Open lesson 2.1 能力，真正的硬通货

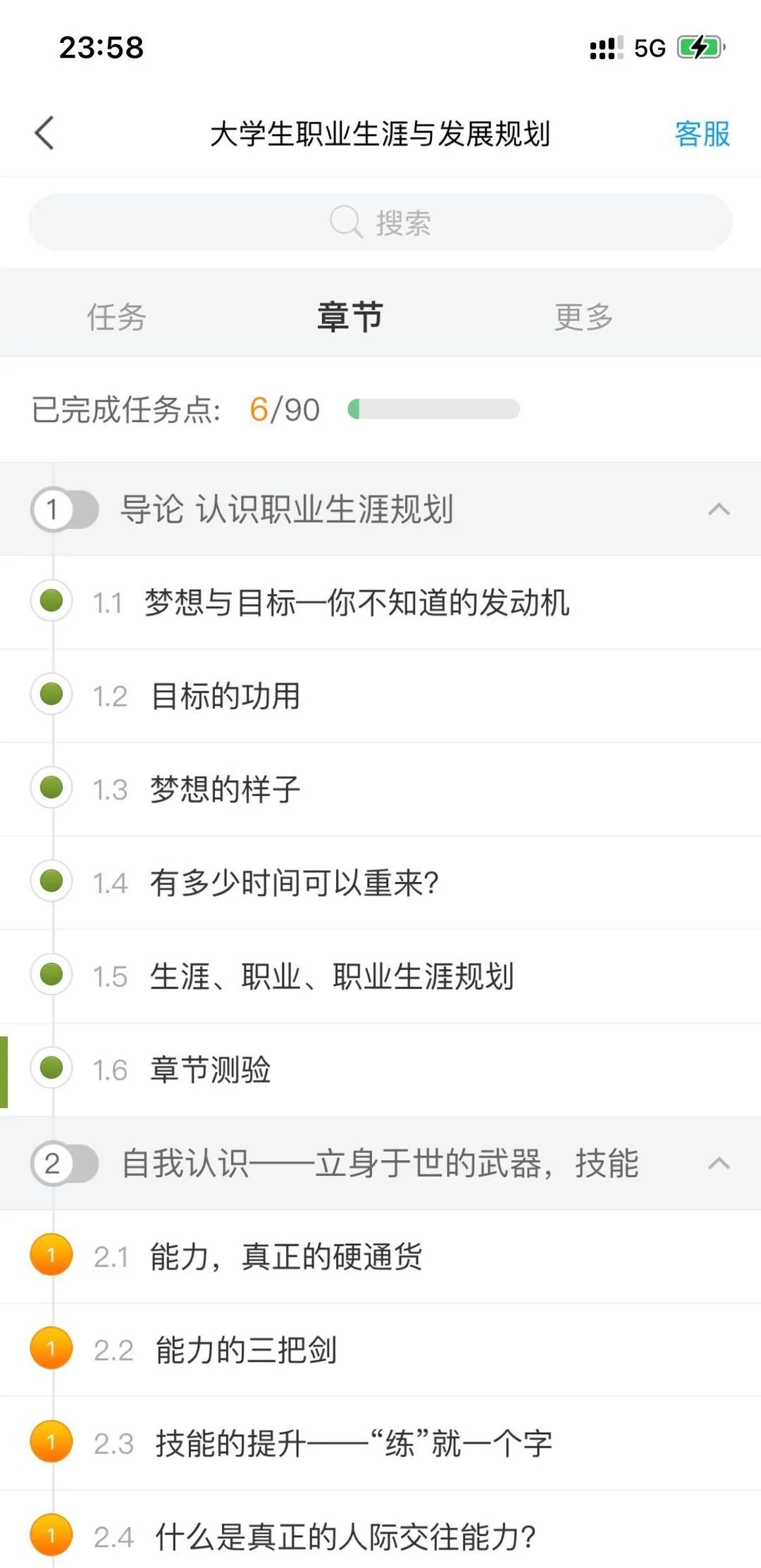[x=285, y=1257]
